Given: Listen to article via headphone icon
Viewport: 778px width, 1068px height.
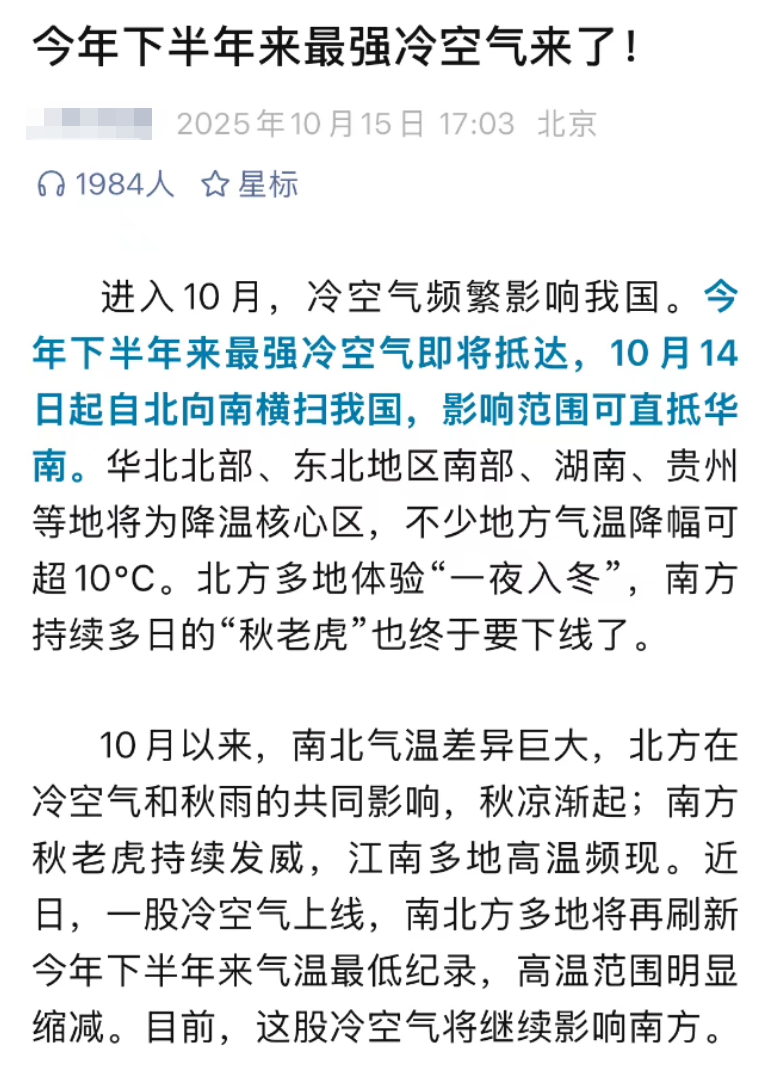Looking at the screenshot, I should [x=51, y=184].
